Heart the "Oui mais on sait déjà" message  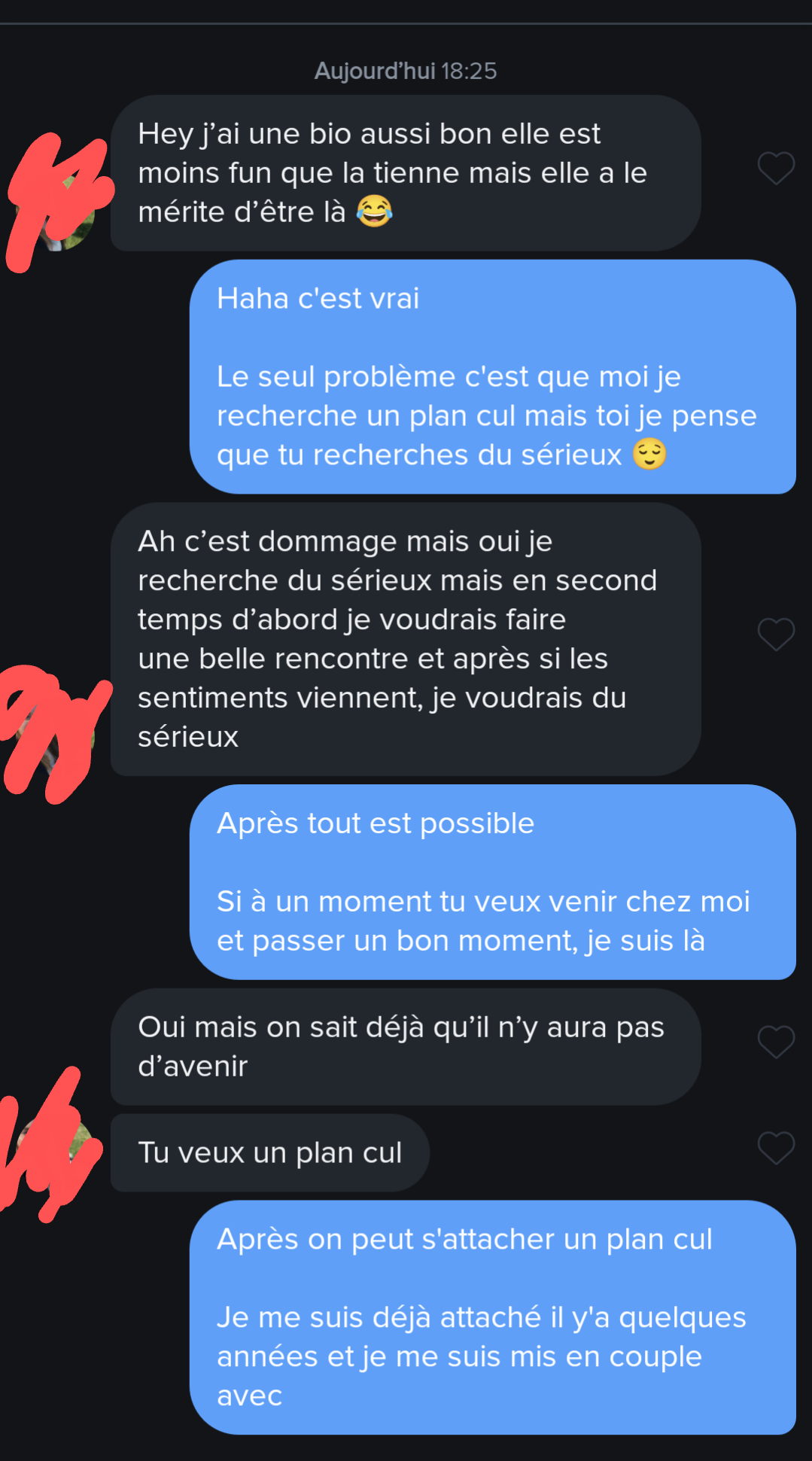tap(776, 1042)
